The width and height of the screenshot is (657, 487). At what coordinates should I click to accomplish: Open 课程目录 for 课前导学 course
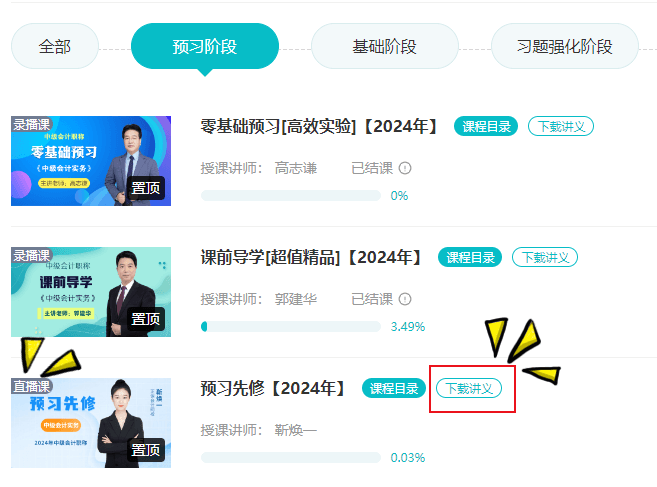coord(470,258)
